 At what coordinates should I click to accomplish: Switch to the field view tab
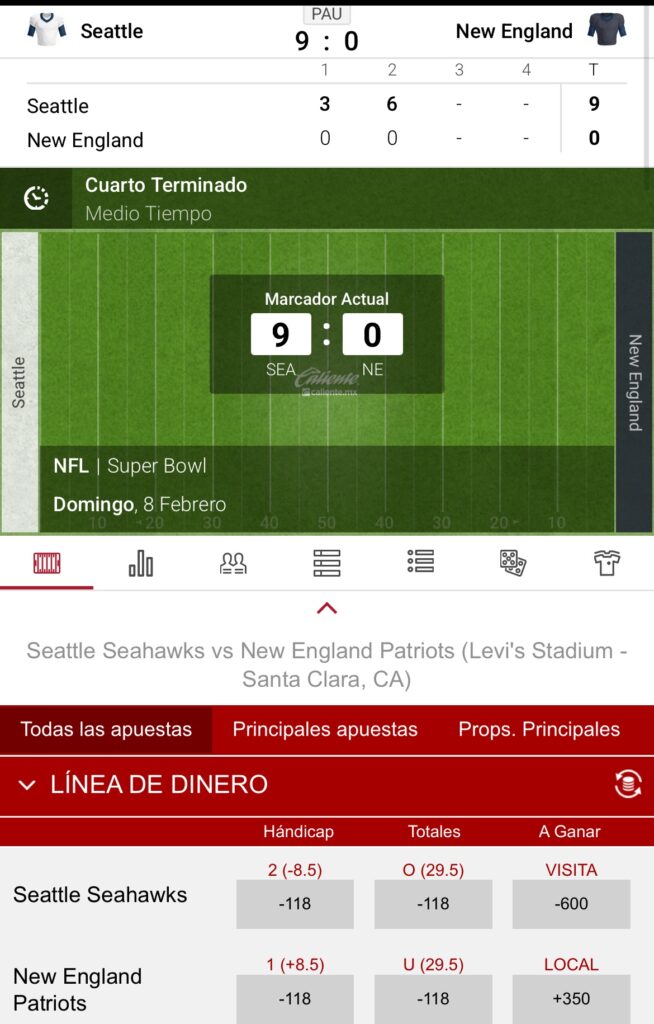[47, 564]
